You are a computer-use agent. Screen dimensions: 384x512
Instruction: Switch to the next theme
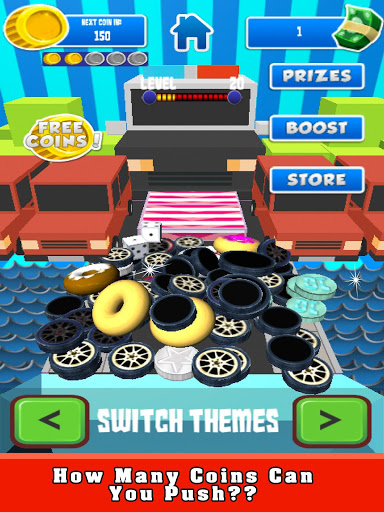(332, 421)
